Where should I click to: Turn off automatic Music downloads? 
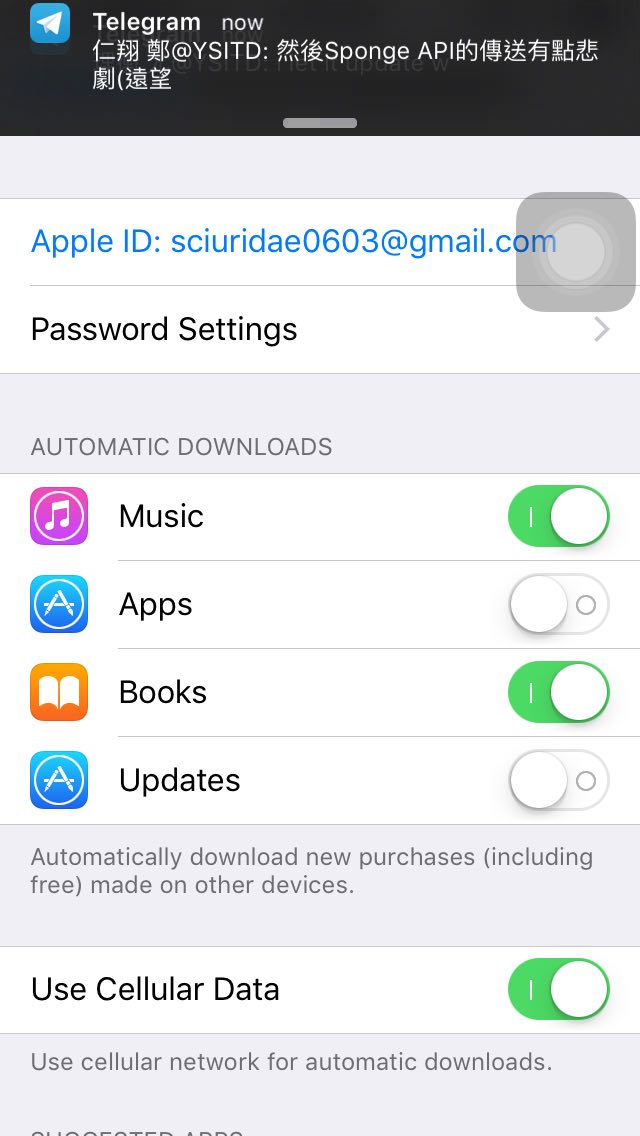click(558, 516)
